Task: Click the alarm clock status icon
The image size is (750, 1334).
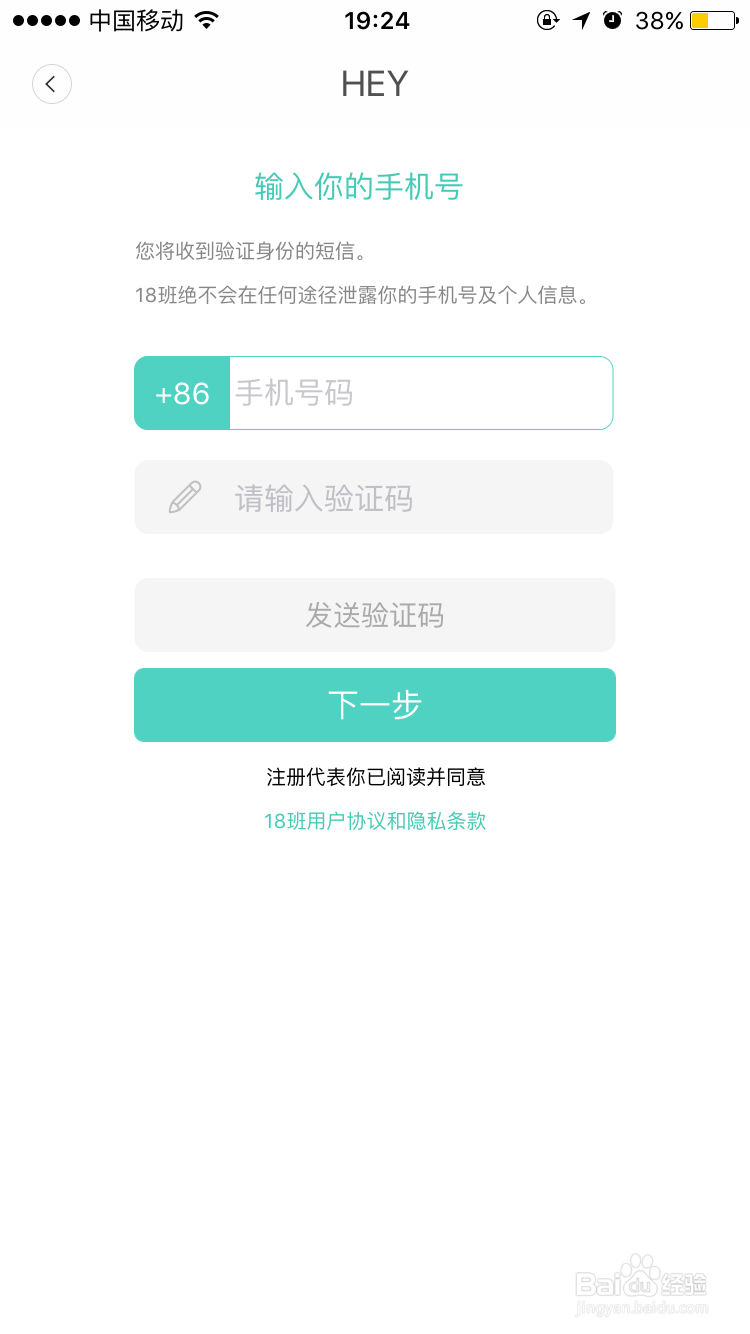Action: tap(614, 19)
